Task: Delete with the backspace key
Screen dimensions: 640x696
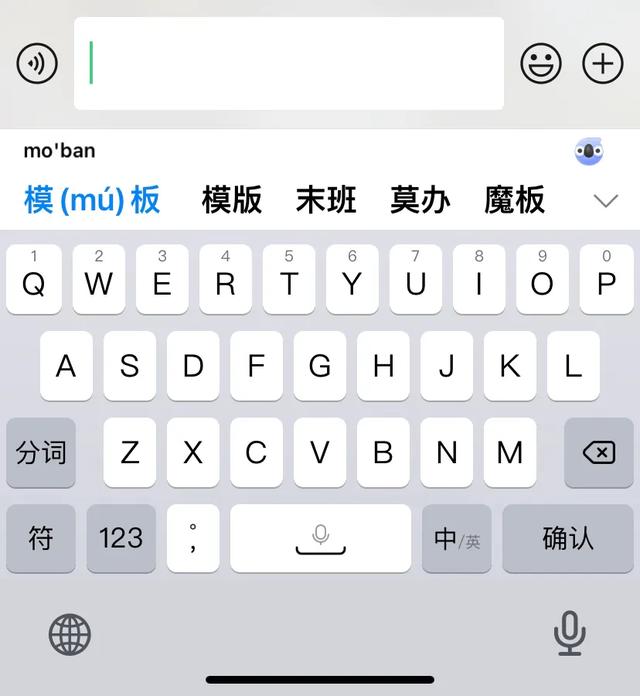Action: point(598,453)
